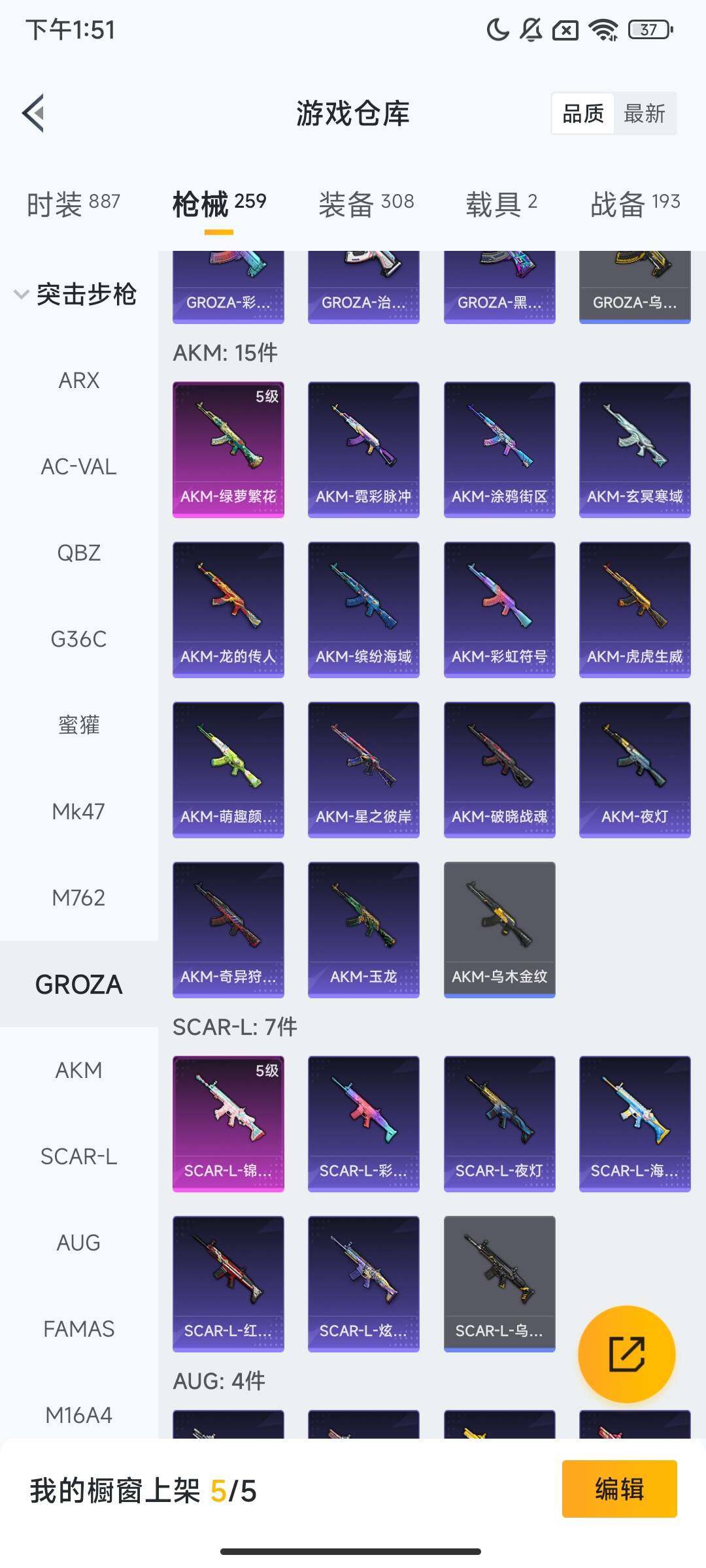Open the 装备 tab
This screenshot has width=706, height=1568.
[366, 203]
